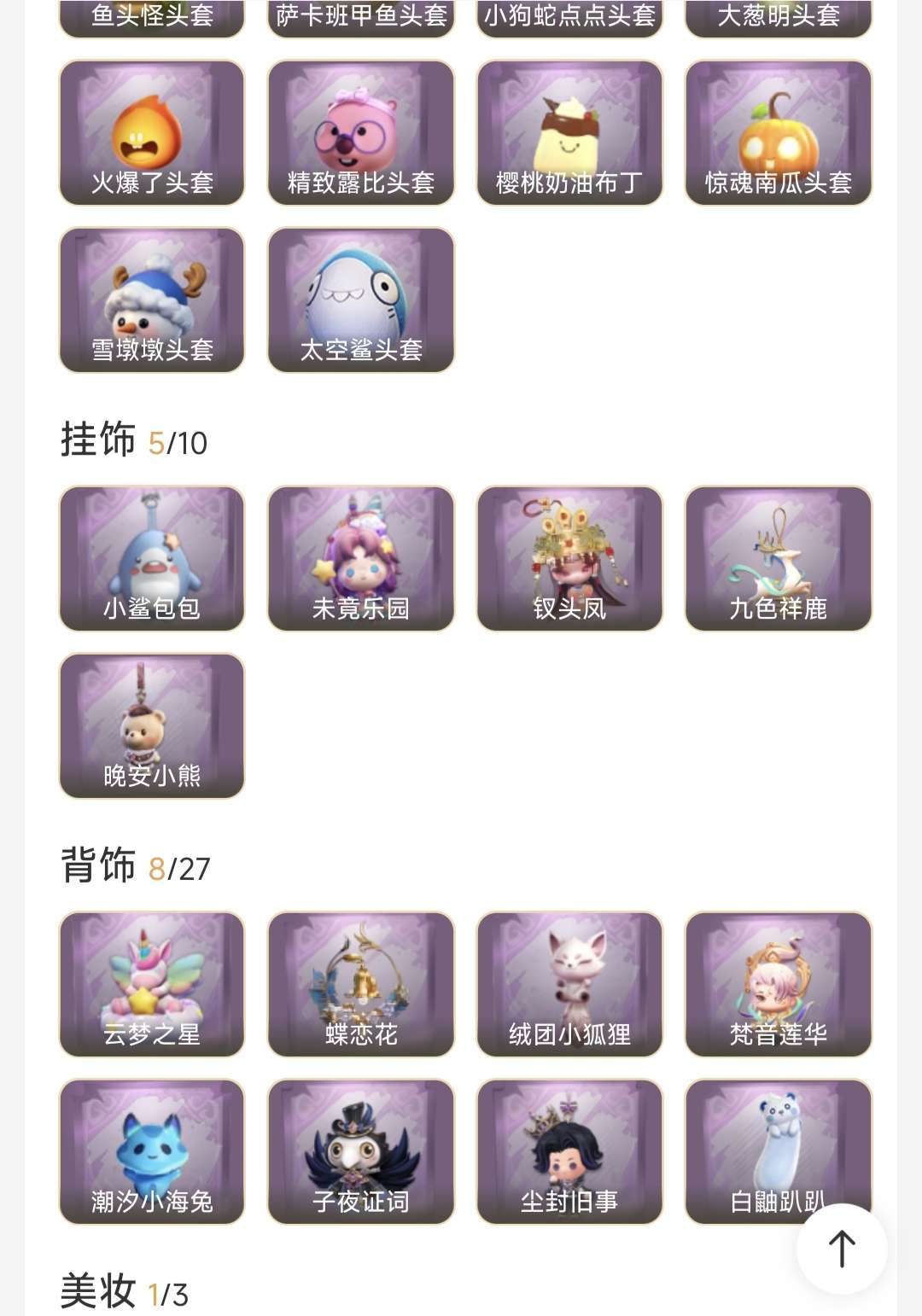The width and height of the screenshot is (922, 1316).
Task: View the 钗头凤 pendant card
Action: pos(569,558)
